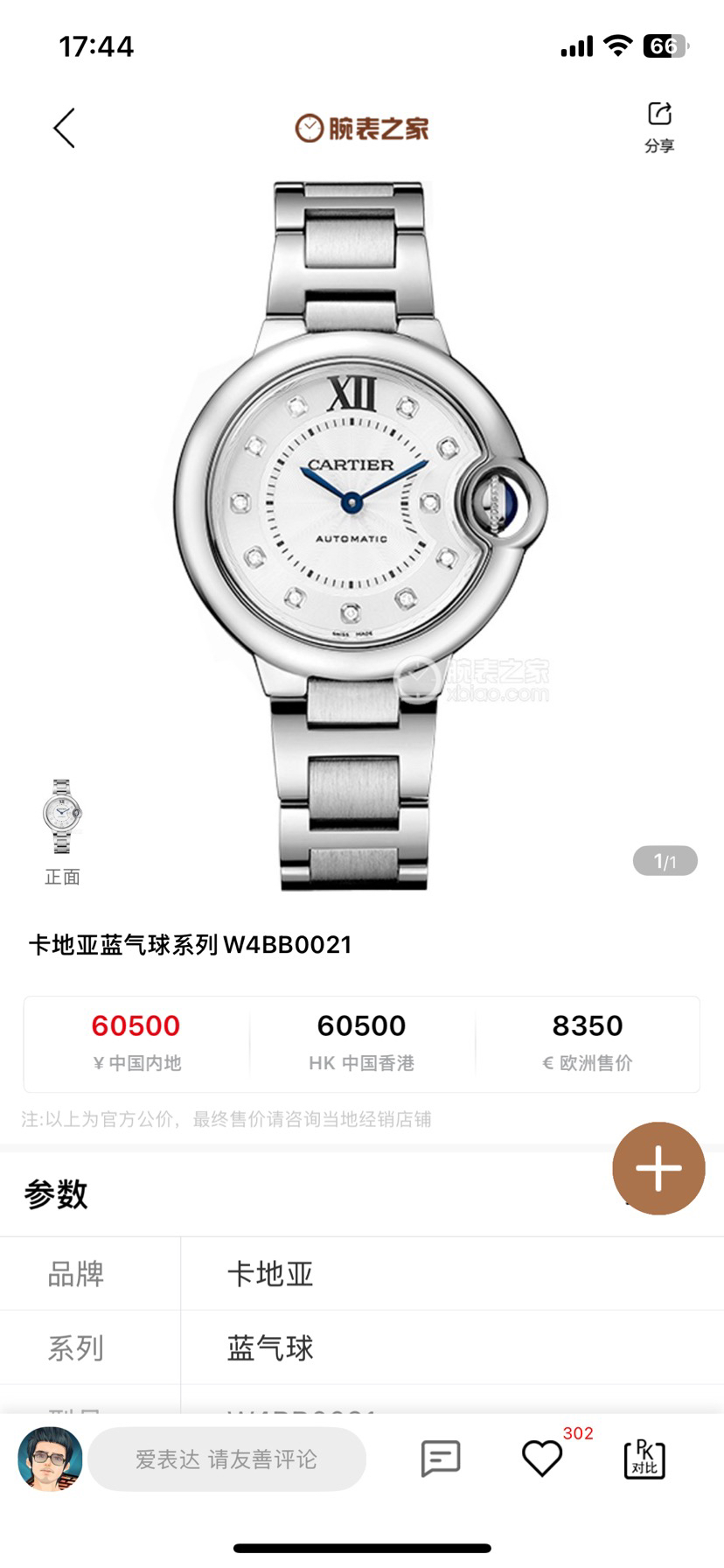This screenshot has width=724, height=1568.
Task: Share this watch page
Action: click(659, 126)
